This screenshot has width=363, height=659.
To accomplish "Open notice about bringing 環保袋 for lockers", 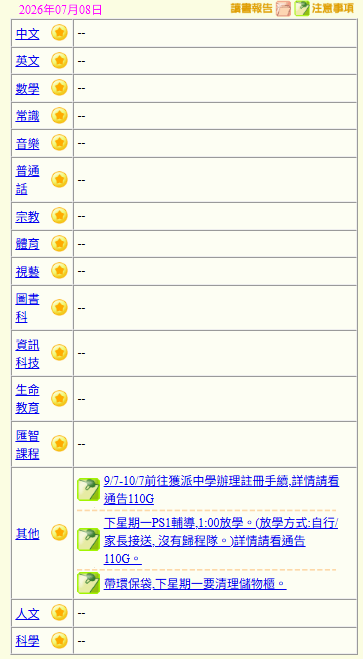I will click(x=195, y=584).
